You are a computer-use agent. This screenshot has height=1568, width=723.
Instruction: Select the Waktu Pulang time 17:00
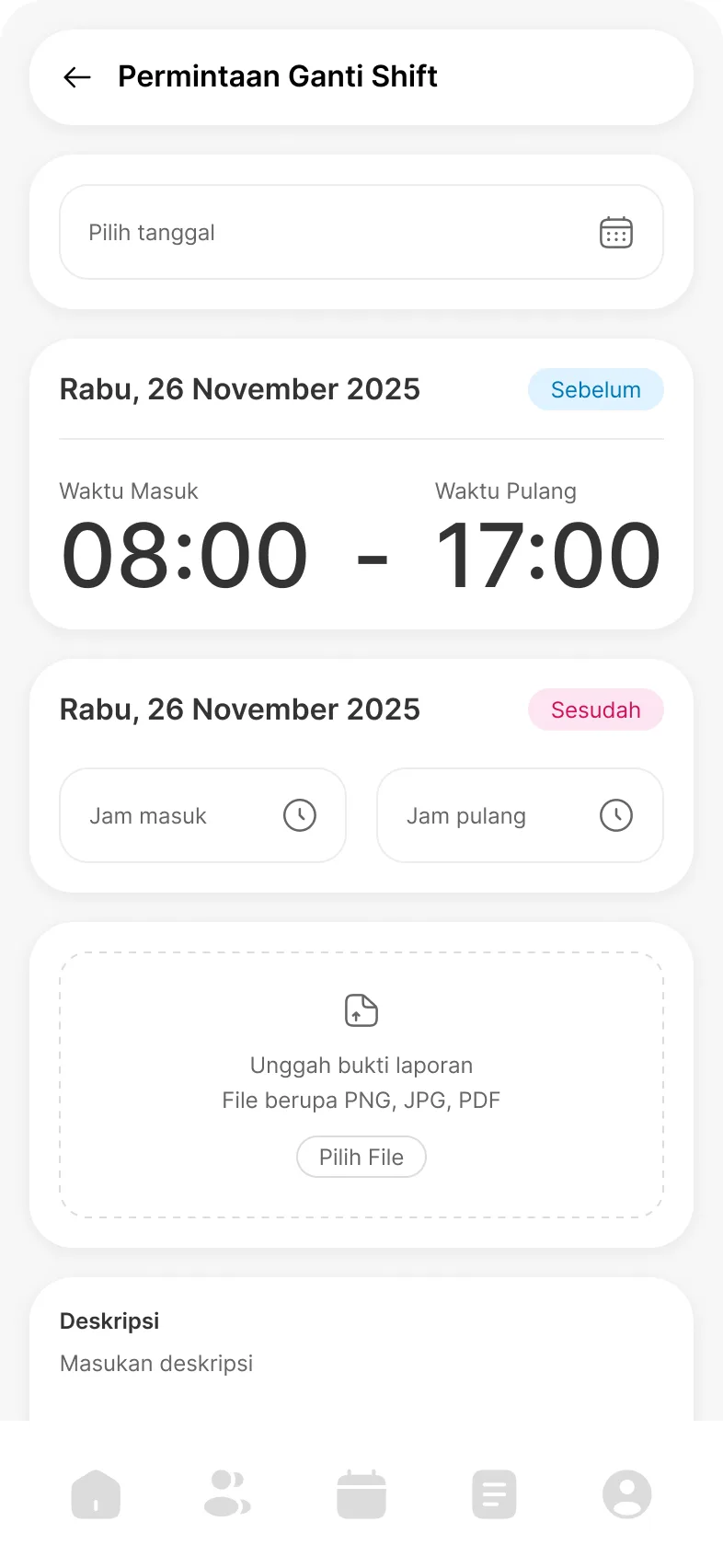(549, 552)
